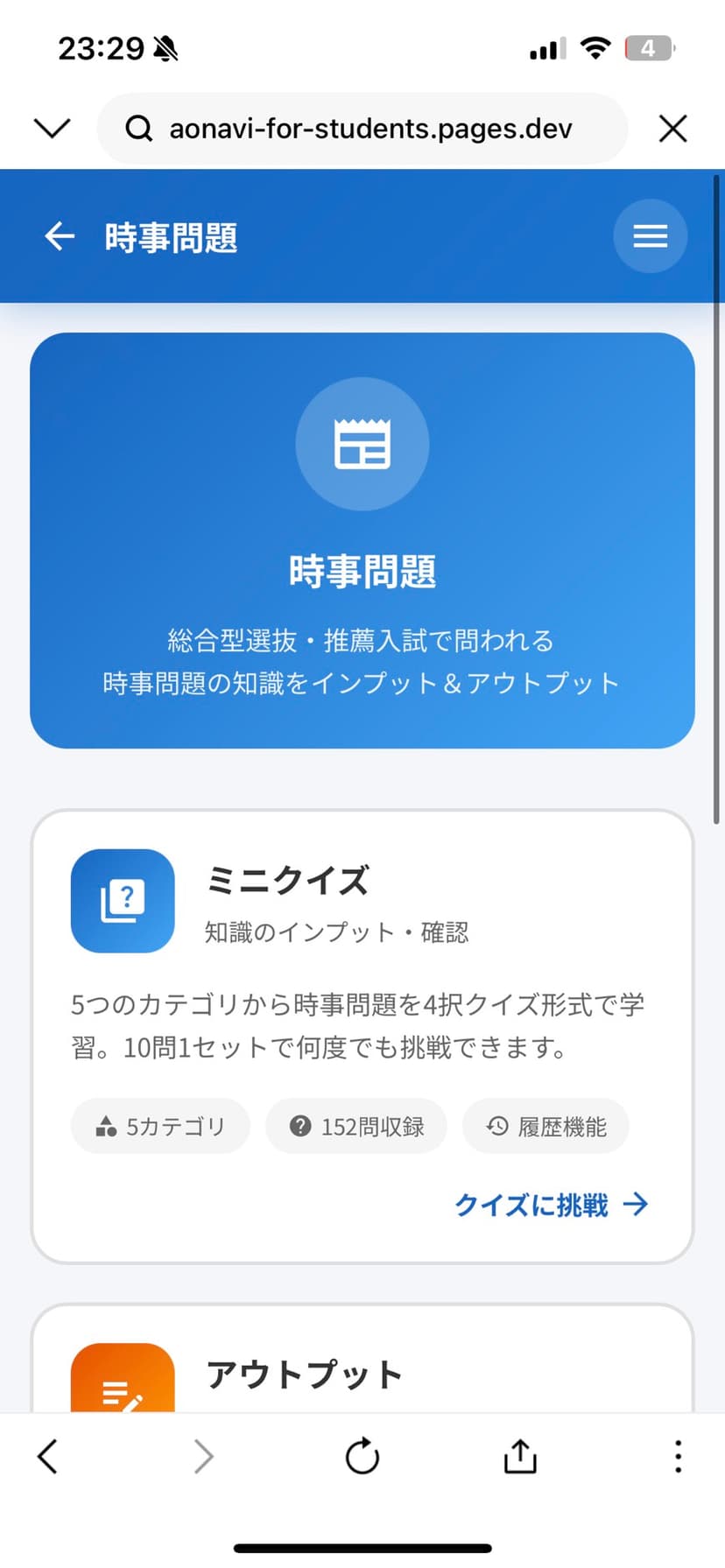Go back using the header arrow
This screenshot has width=725, height=1568.
(58, 236)
